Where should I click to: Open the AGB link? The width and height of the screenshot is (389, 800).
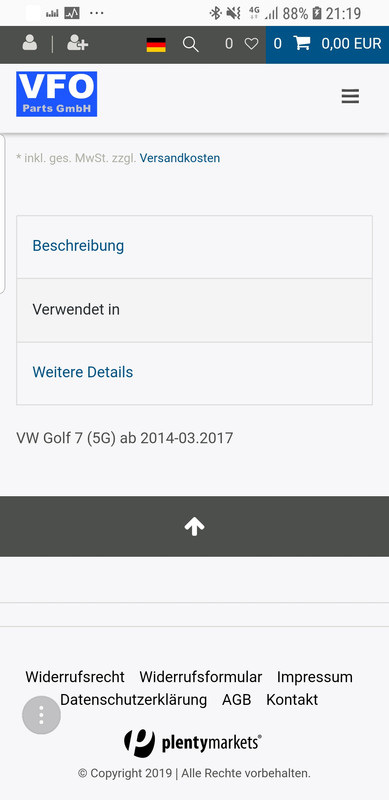pos(236,699)
